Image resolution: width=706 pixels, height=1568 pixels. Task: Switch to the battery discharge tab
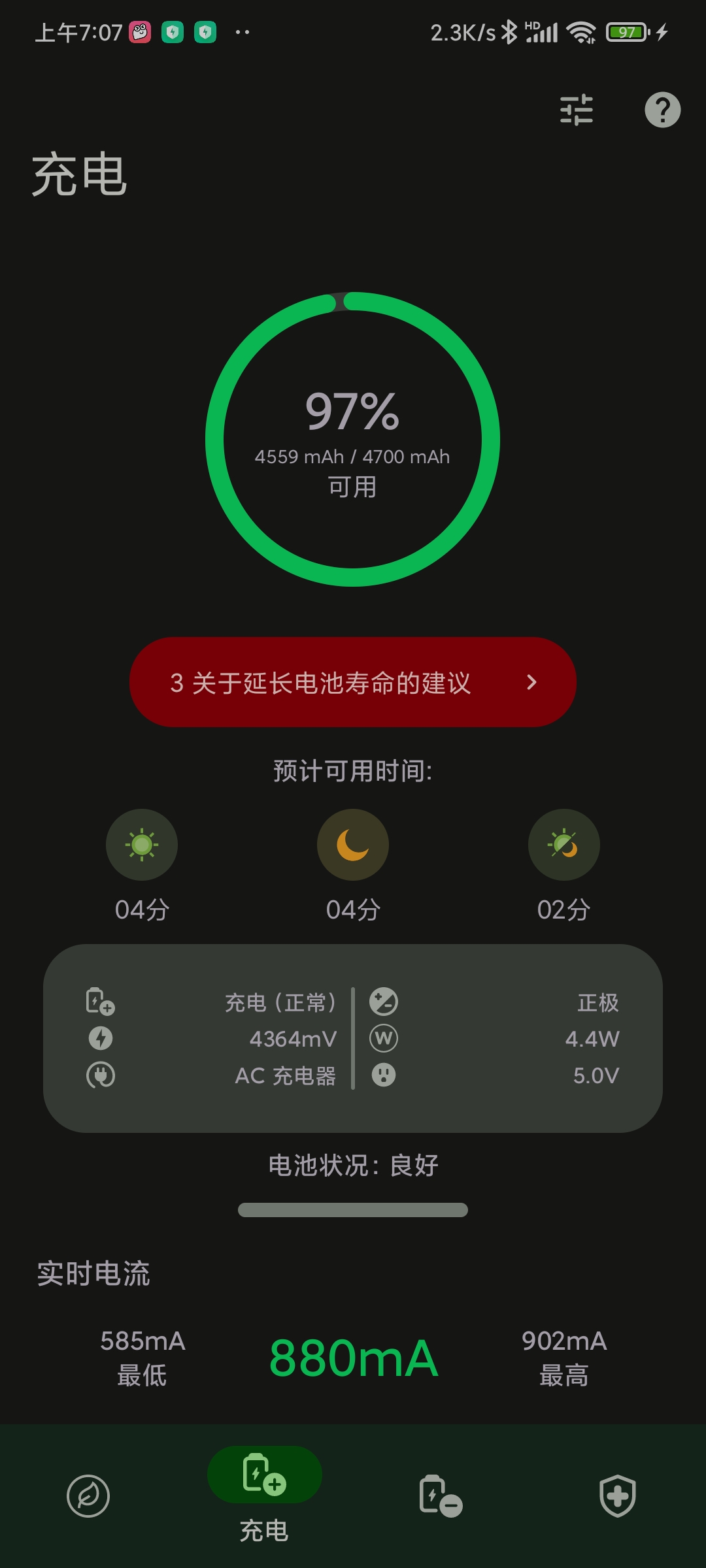click(x=441, y=1495)
